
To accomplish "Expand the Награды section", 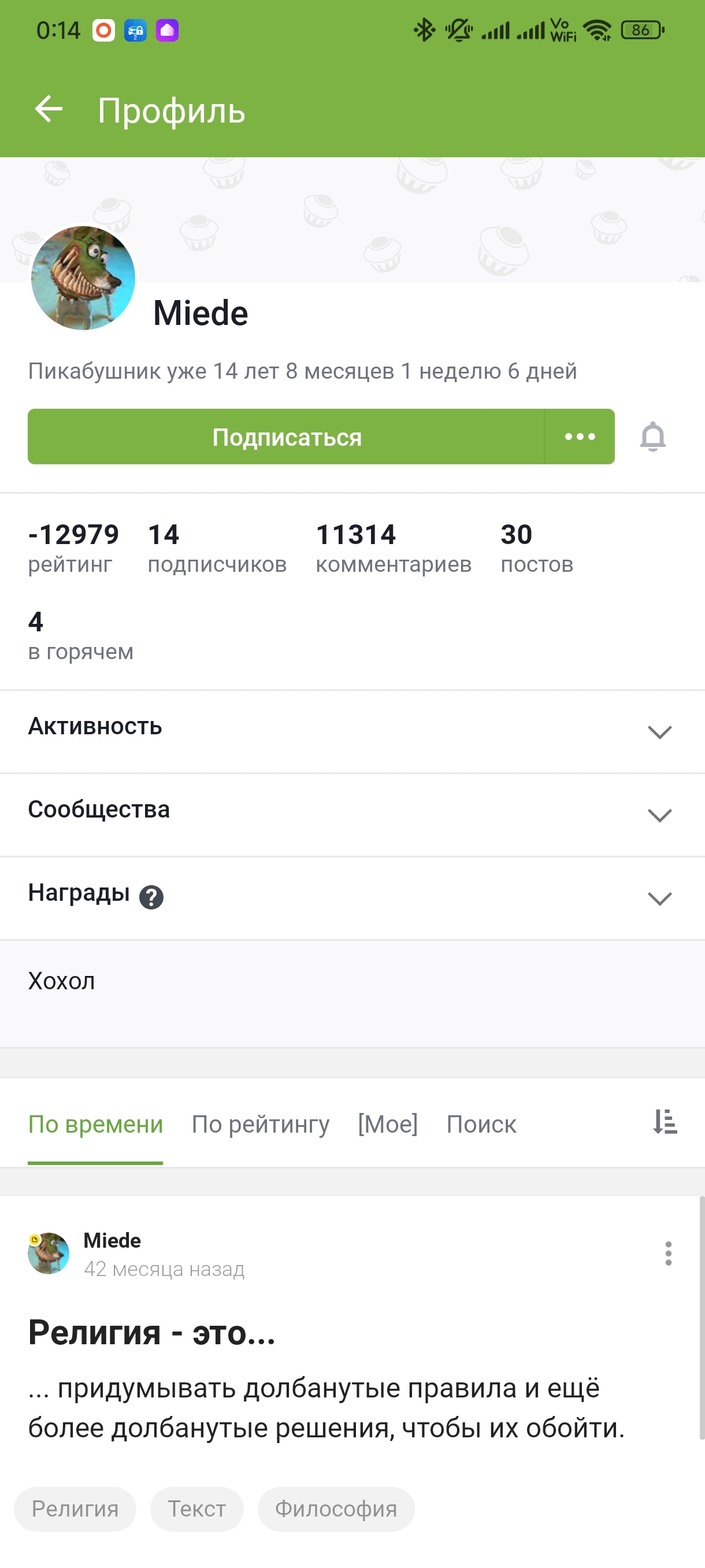I will (352, 898).
